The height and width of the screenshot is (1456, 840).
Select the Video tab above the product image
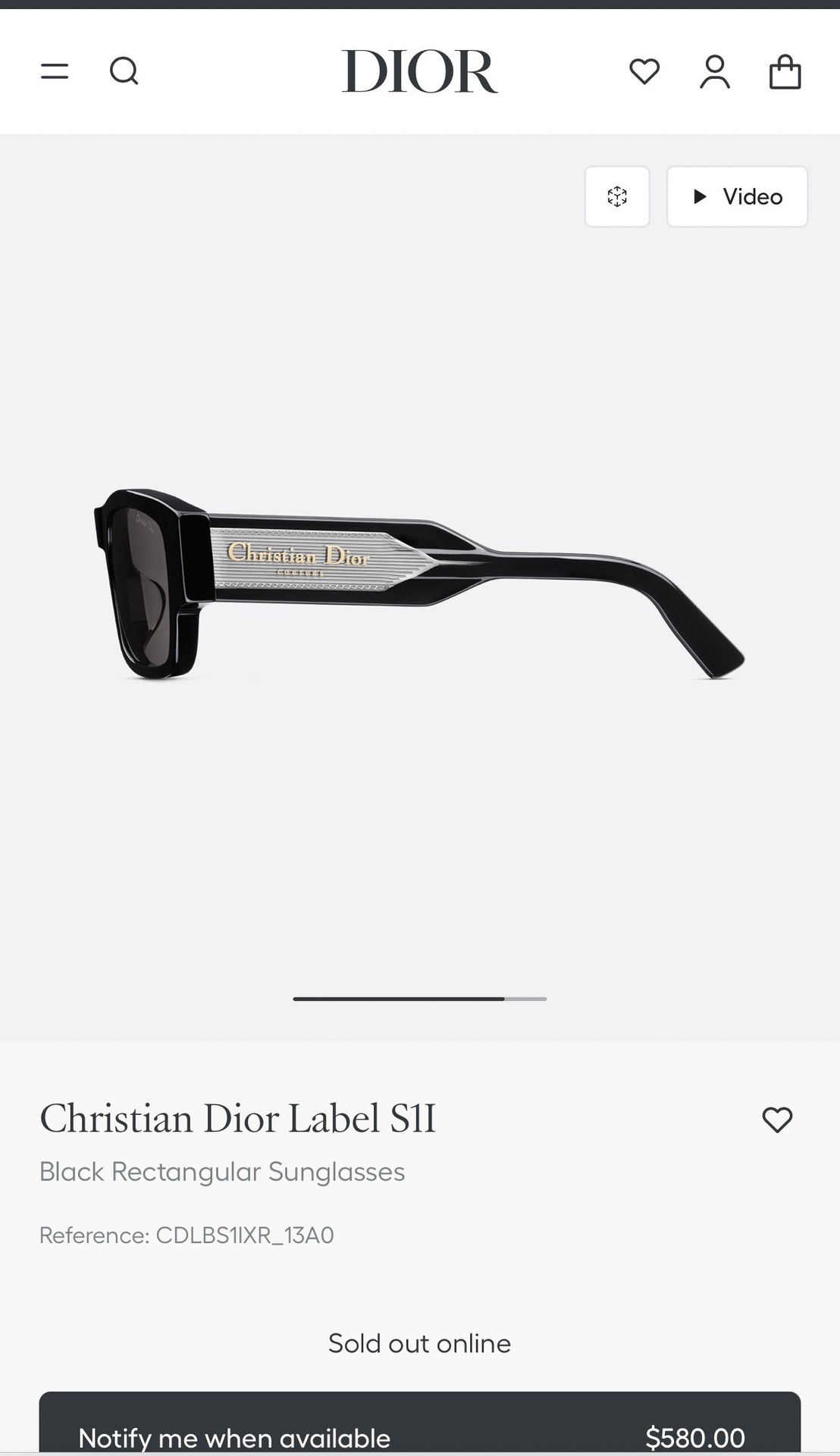point(736,196)
